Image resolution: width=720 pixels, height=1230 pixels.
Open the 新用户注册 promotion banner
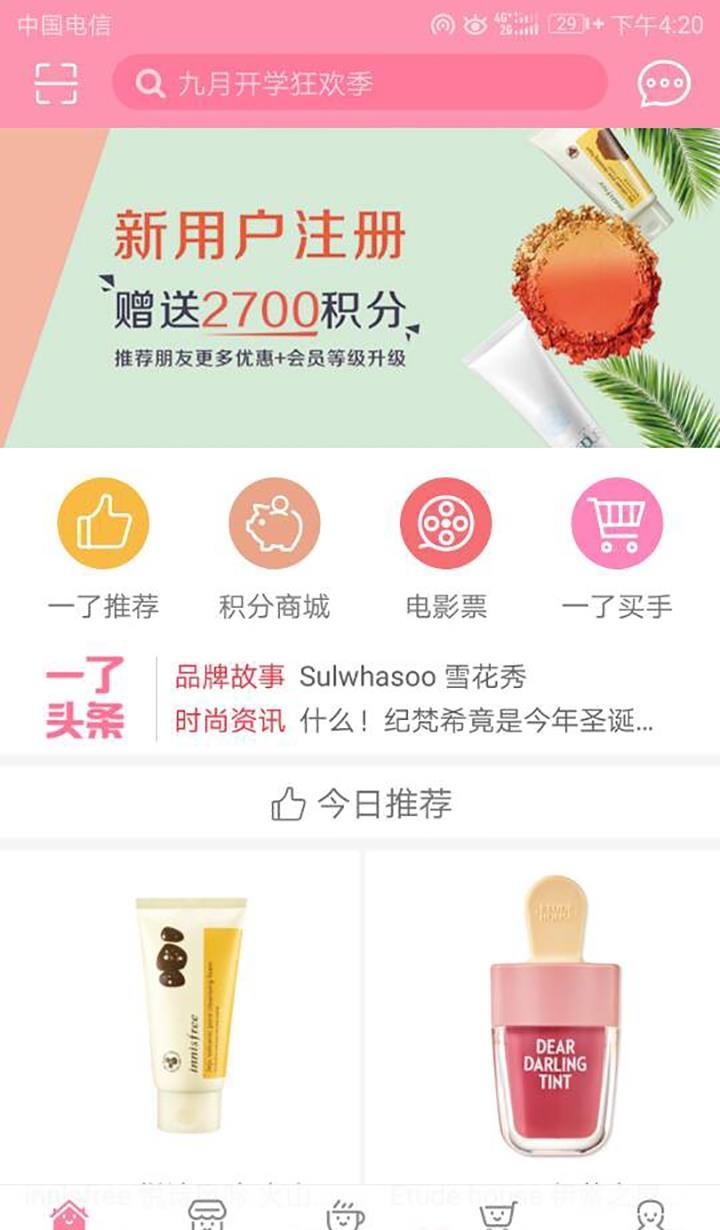(360, 288)
